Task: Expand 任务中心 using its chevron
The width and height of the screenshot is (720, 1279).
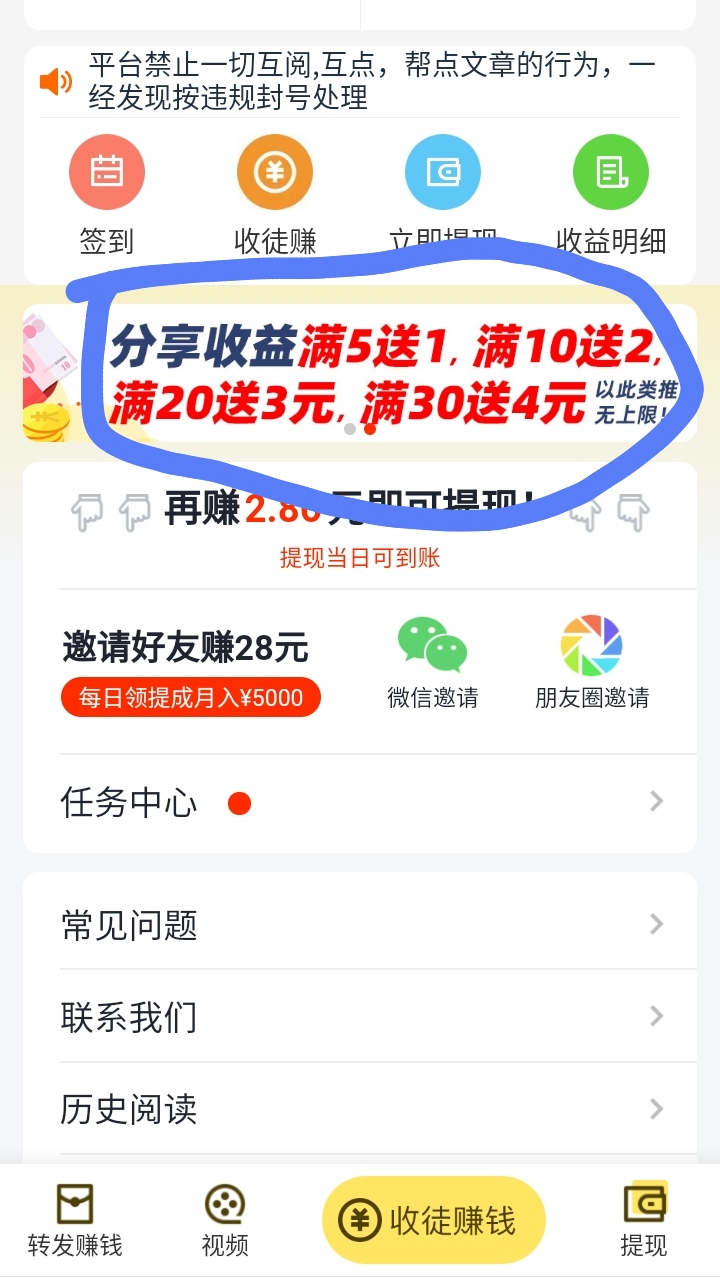Action: pyautogui.click(x=656, y=802)
